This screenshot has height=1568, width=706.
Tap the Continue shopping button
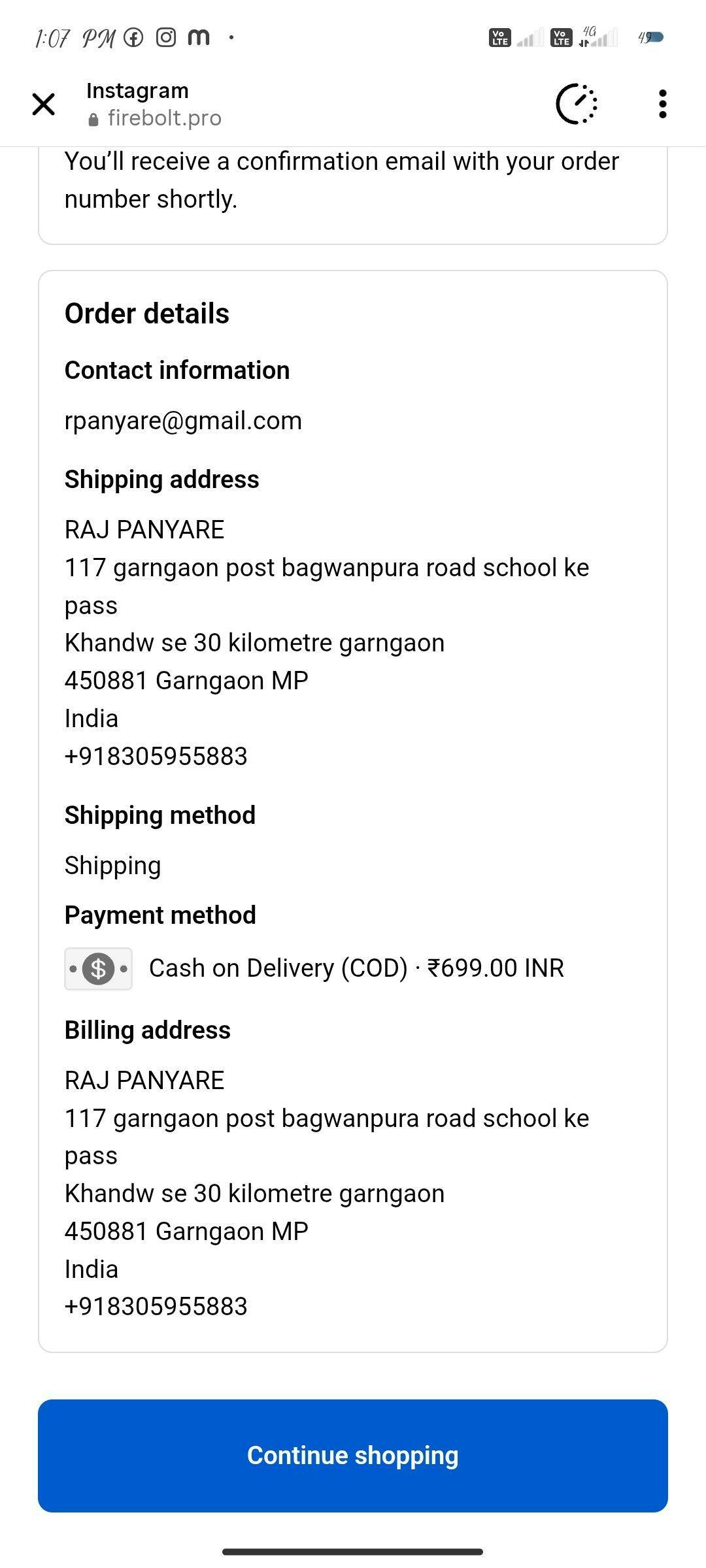(x=353, y=1456)
